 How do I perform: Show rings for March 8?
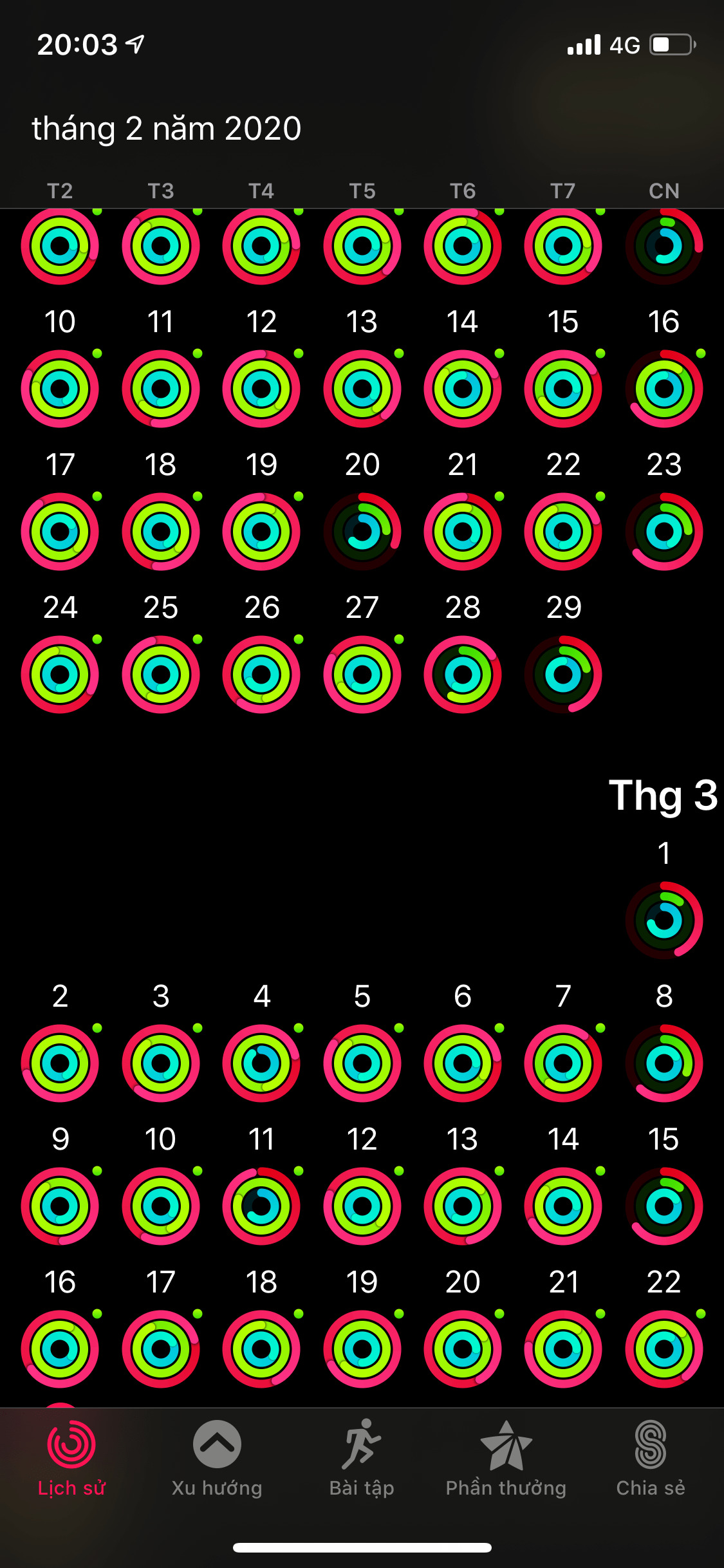click(664, 1063)
